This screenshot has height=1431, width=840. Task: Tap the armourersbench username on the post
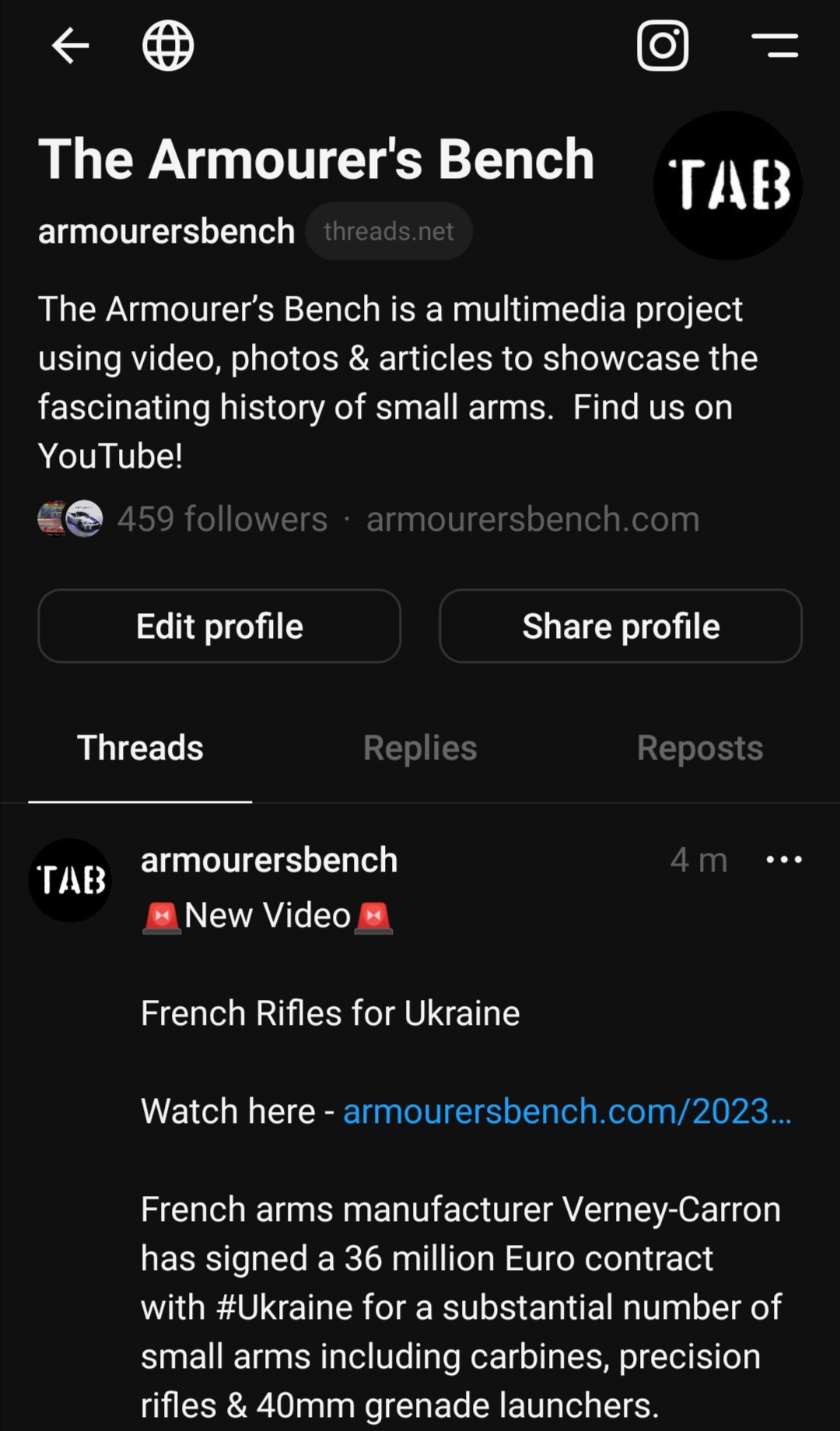(x=268, y=859)
